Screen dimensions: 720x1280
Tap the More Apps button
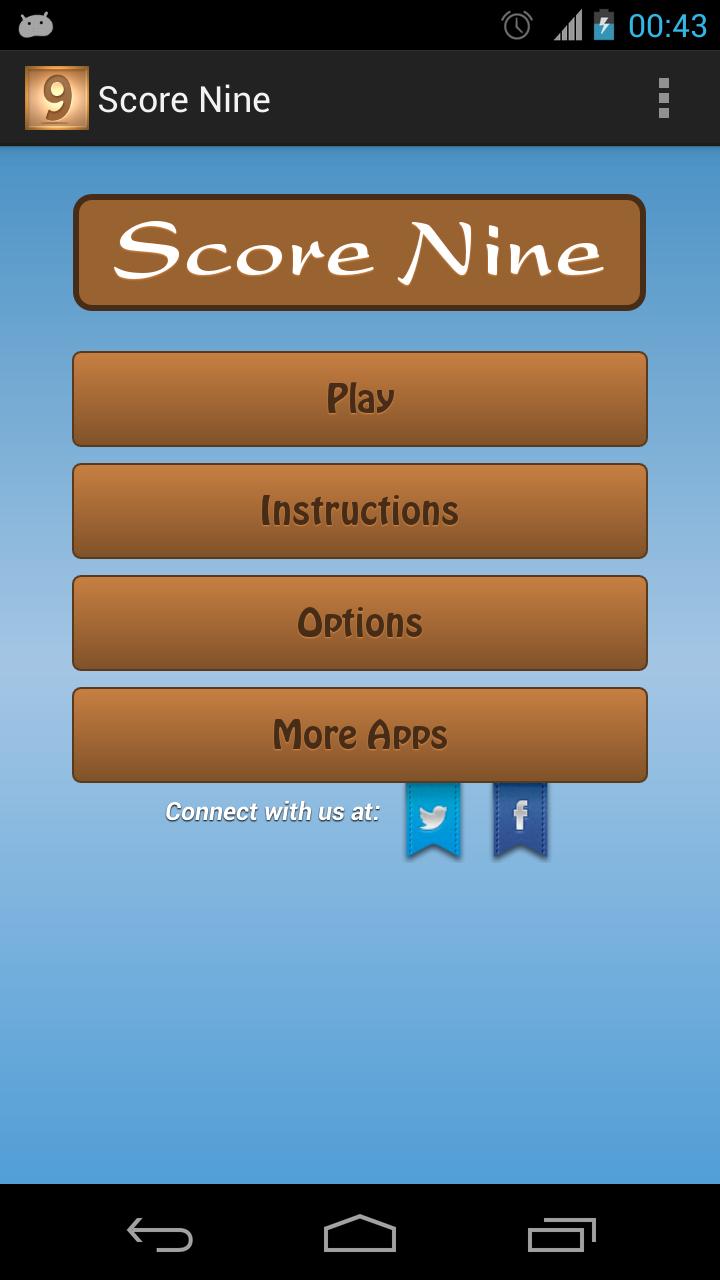360,735
